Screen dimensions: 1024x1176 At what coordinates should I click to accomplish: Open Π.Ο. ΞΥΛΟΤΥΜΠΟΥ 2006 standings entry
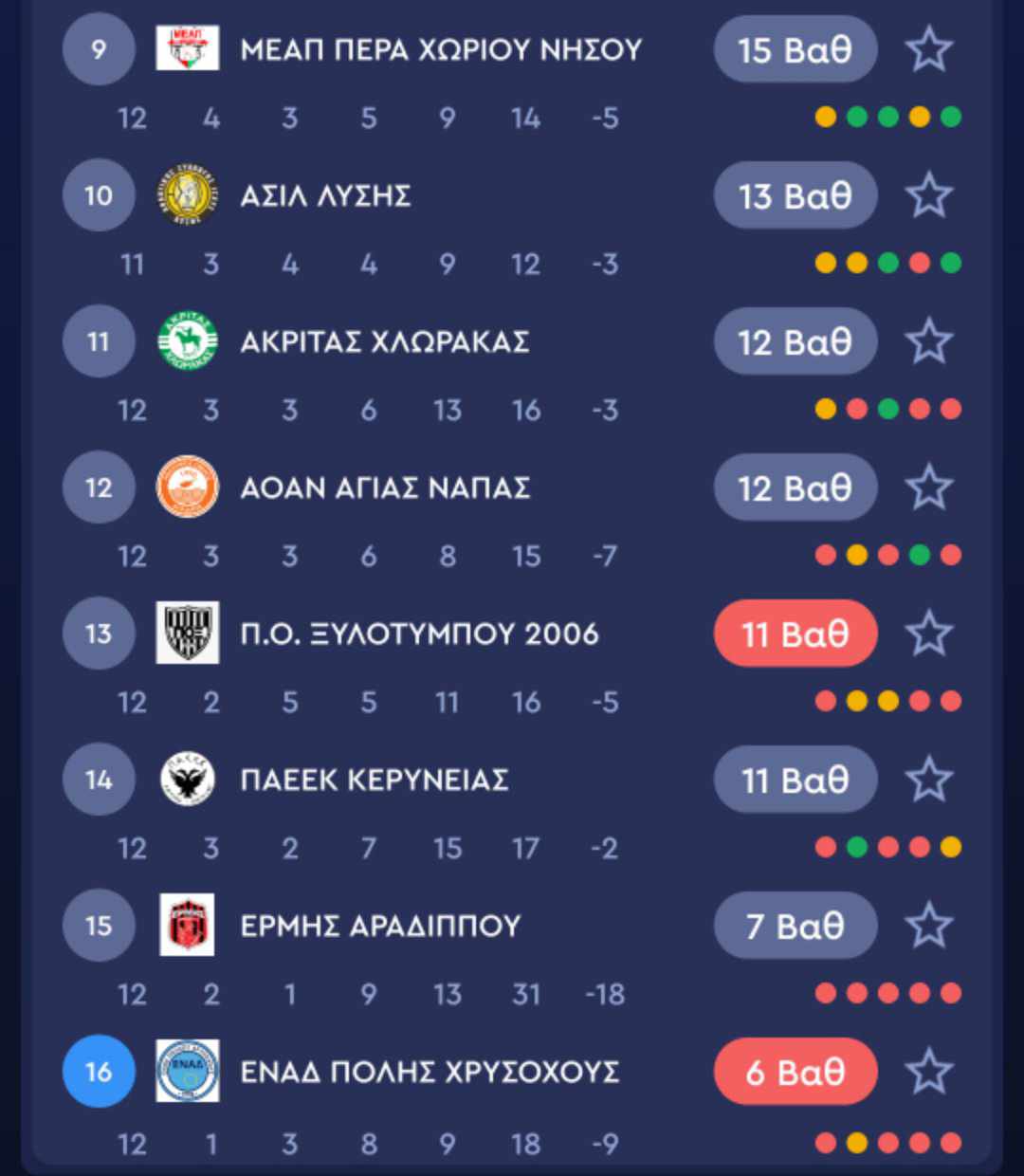[x=419, y=634]
